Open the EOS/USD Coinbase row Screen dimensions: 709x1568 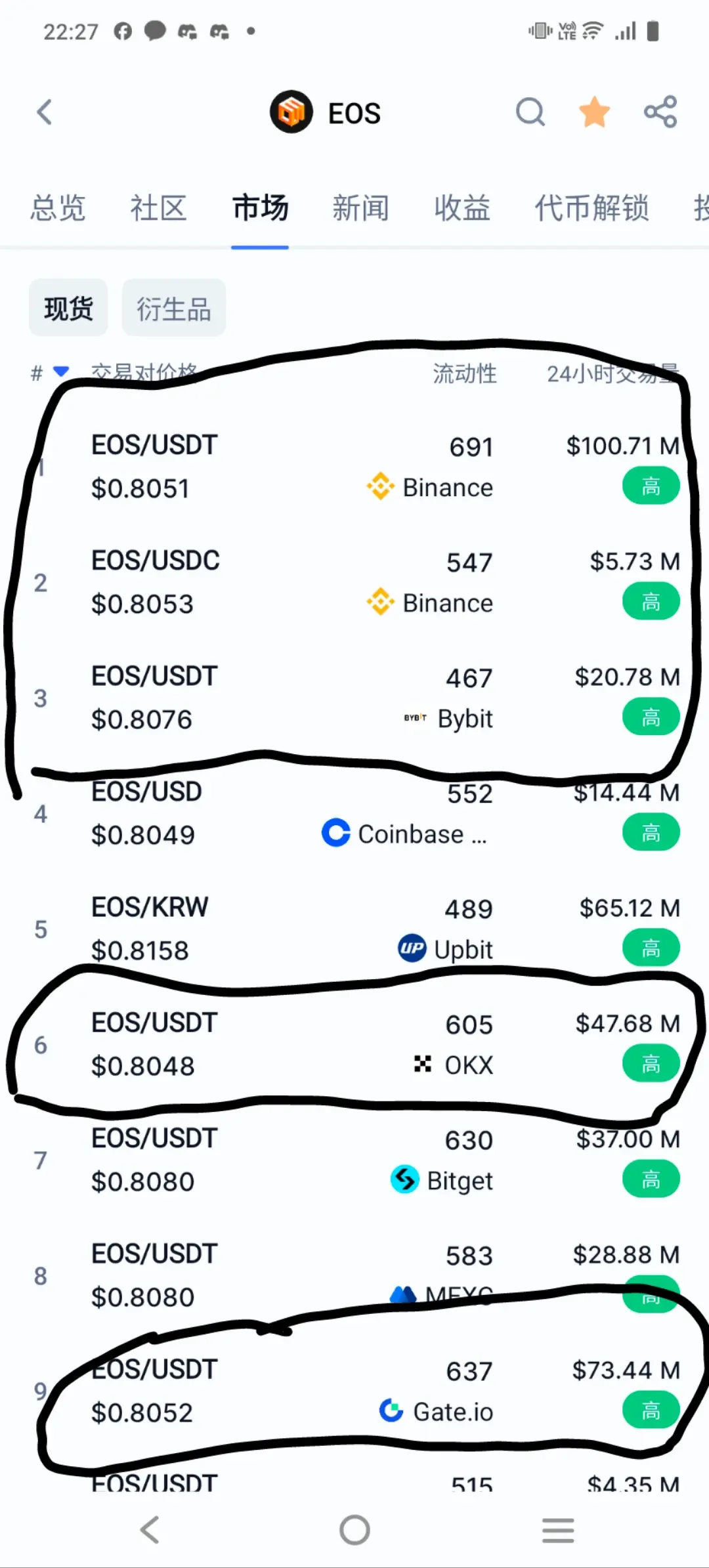(x=354, y=813)
